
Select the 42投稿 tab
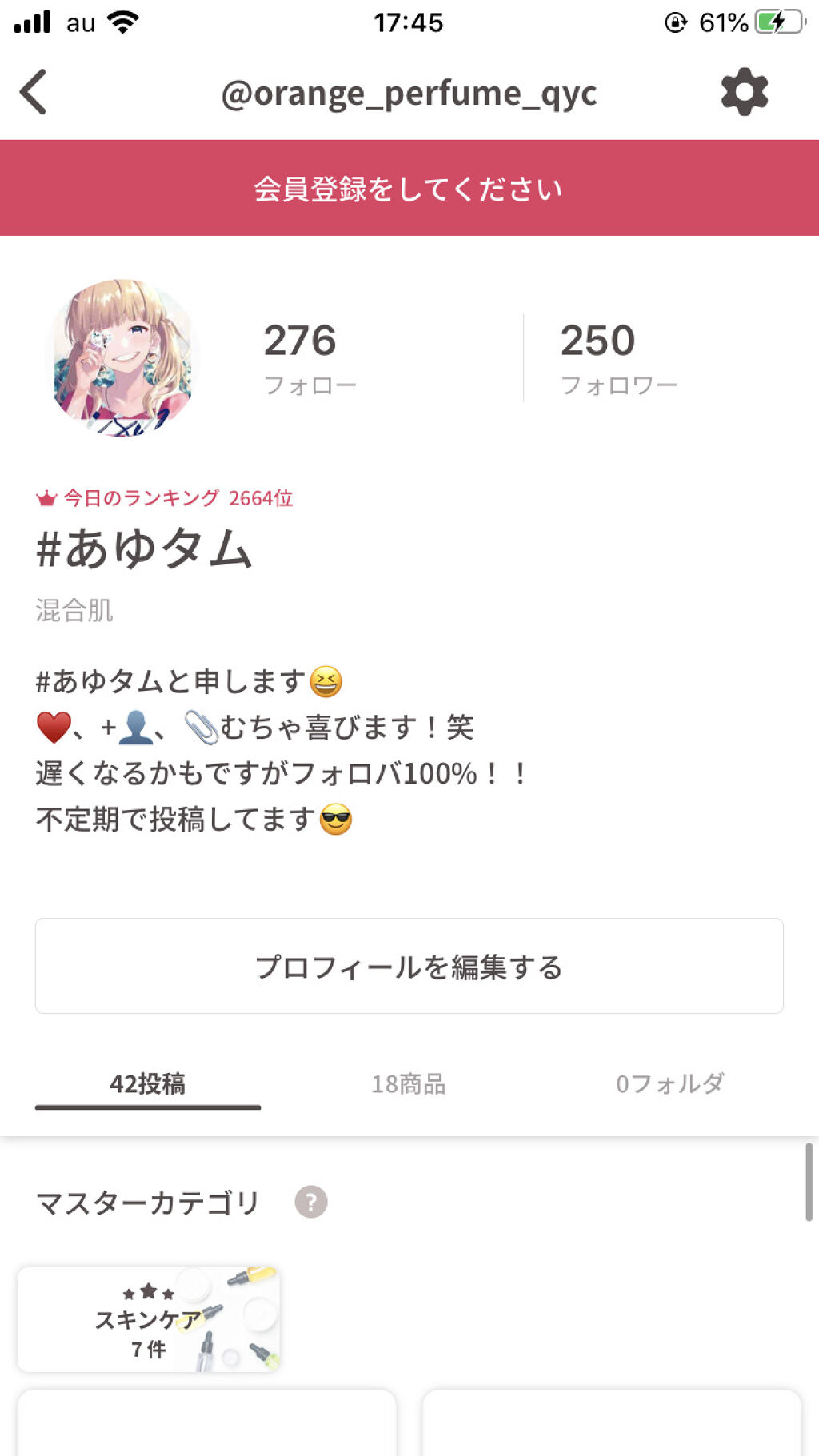tap(149, 1084)
